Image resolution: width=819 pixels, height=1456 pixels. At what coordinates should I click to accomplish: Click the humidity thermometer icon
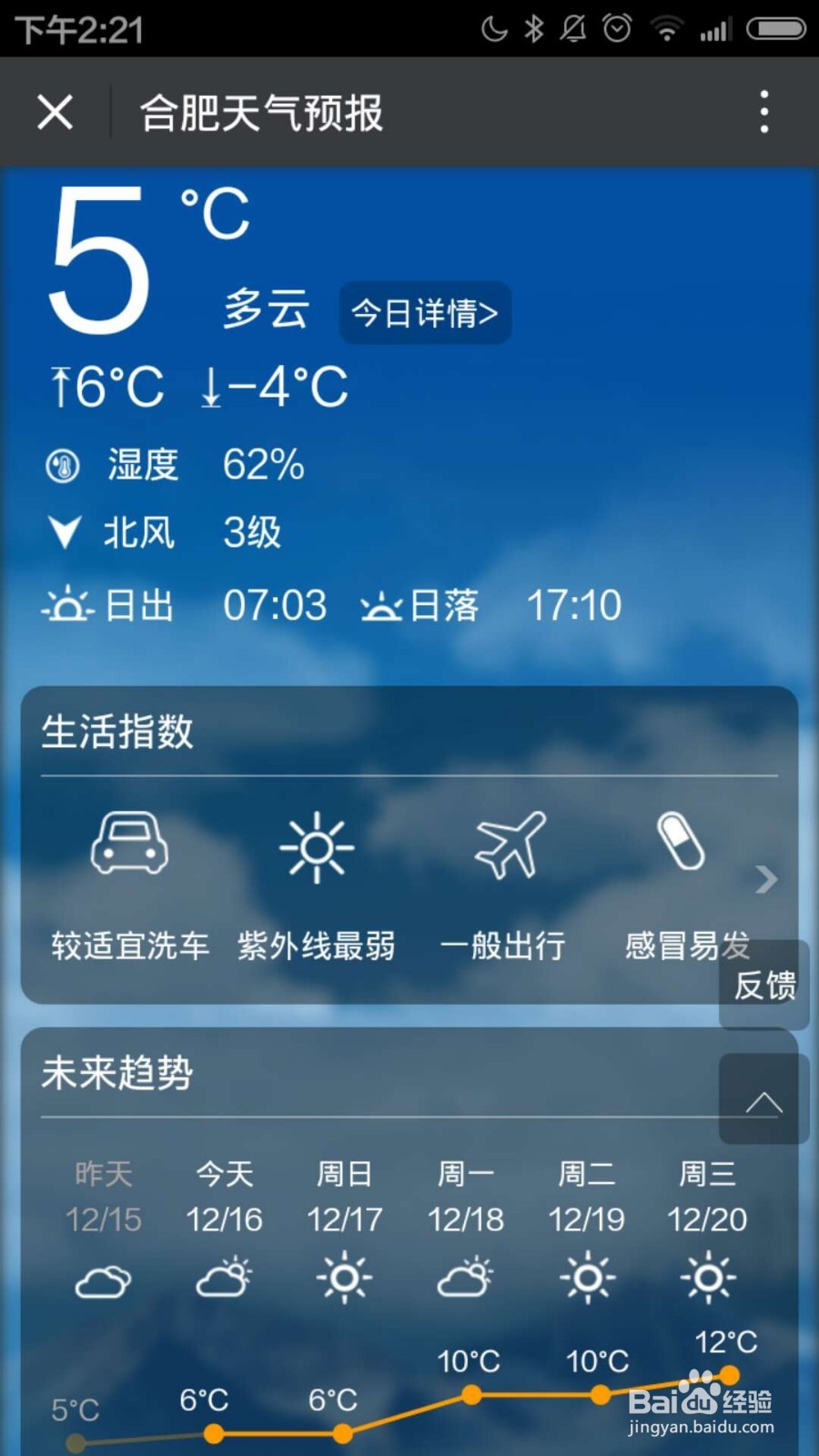coord(63,464)
